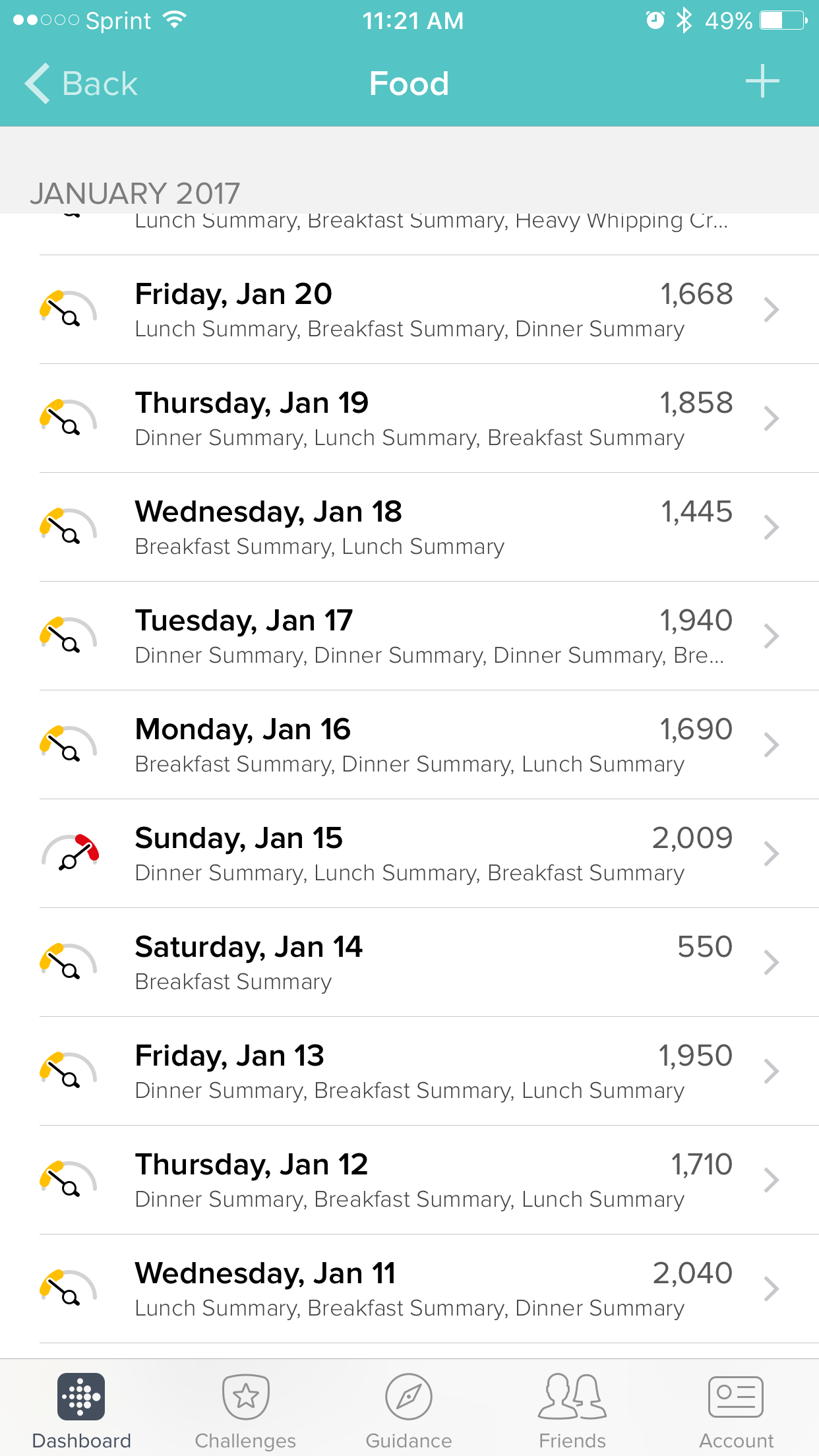
Task: Open the Monday, Jan 16 food summary
Action: (x=409, y=745)
